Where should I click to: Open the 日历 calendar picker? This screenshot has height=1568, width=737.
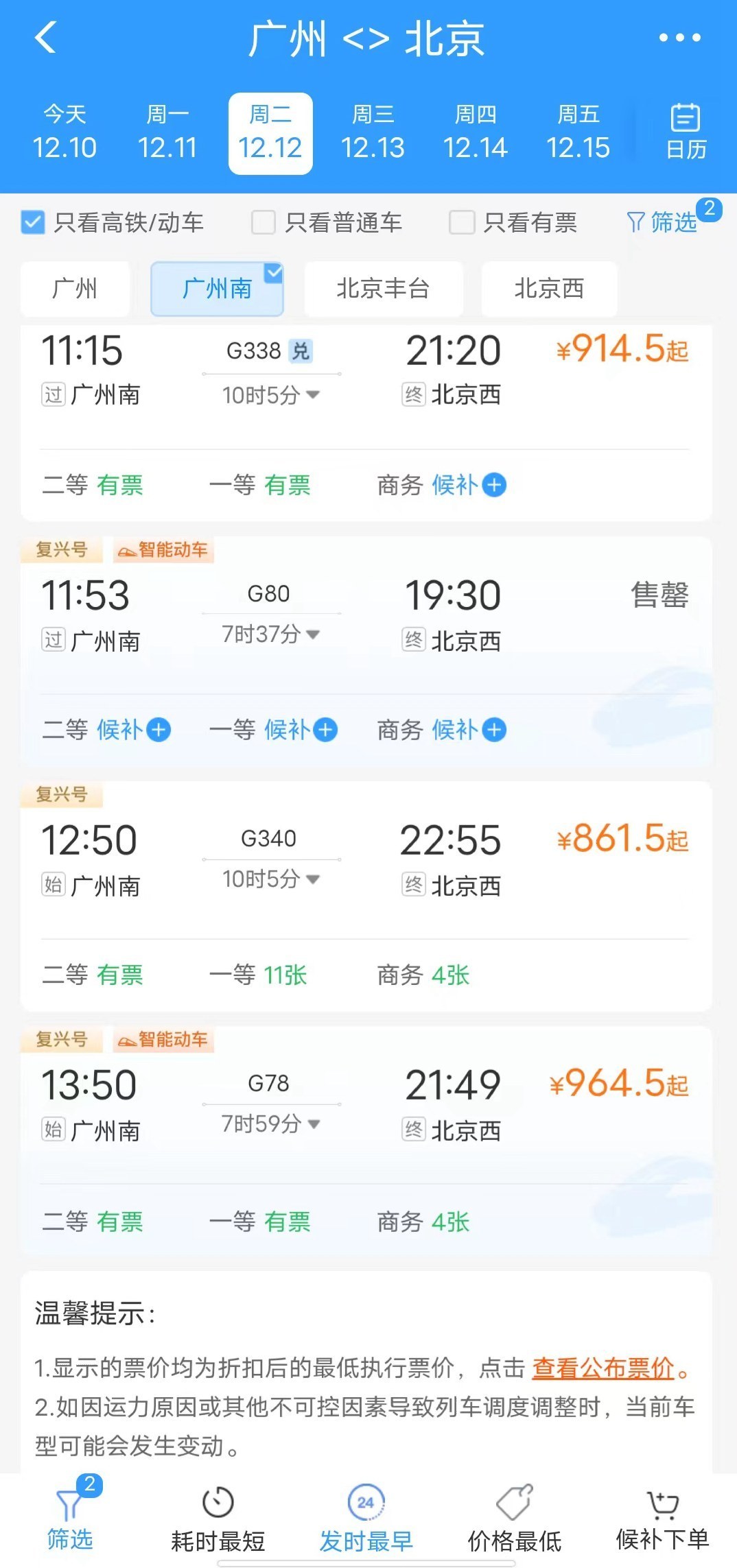coord(685,132)
